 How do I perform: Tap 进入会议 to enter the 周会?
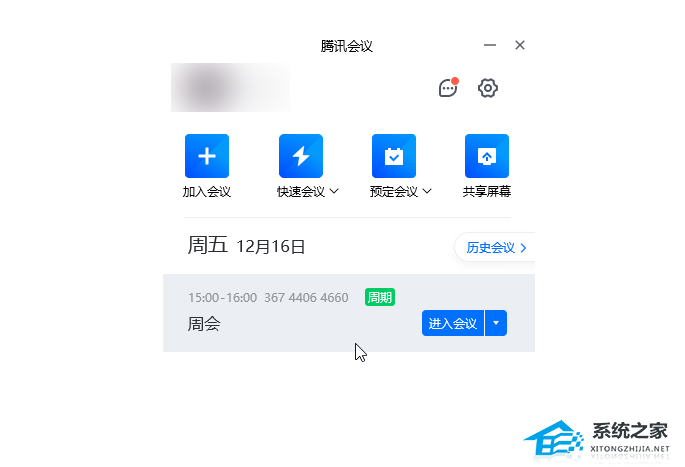pos(453,323)
